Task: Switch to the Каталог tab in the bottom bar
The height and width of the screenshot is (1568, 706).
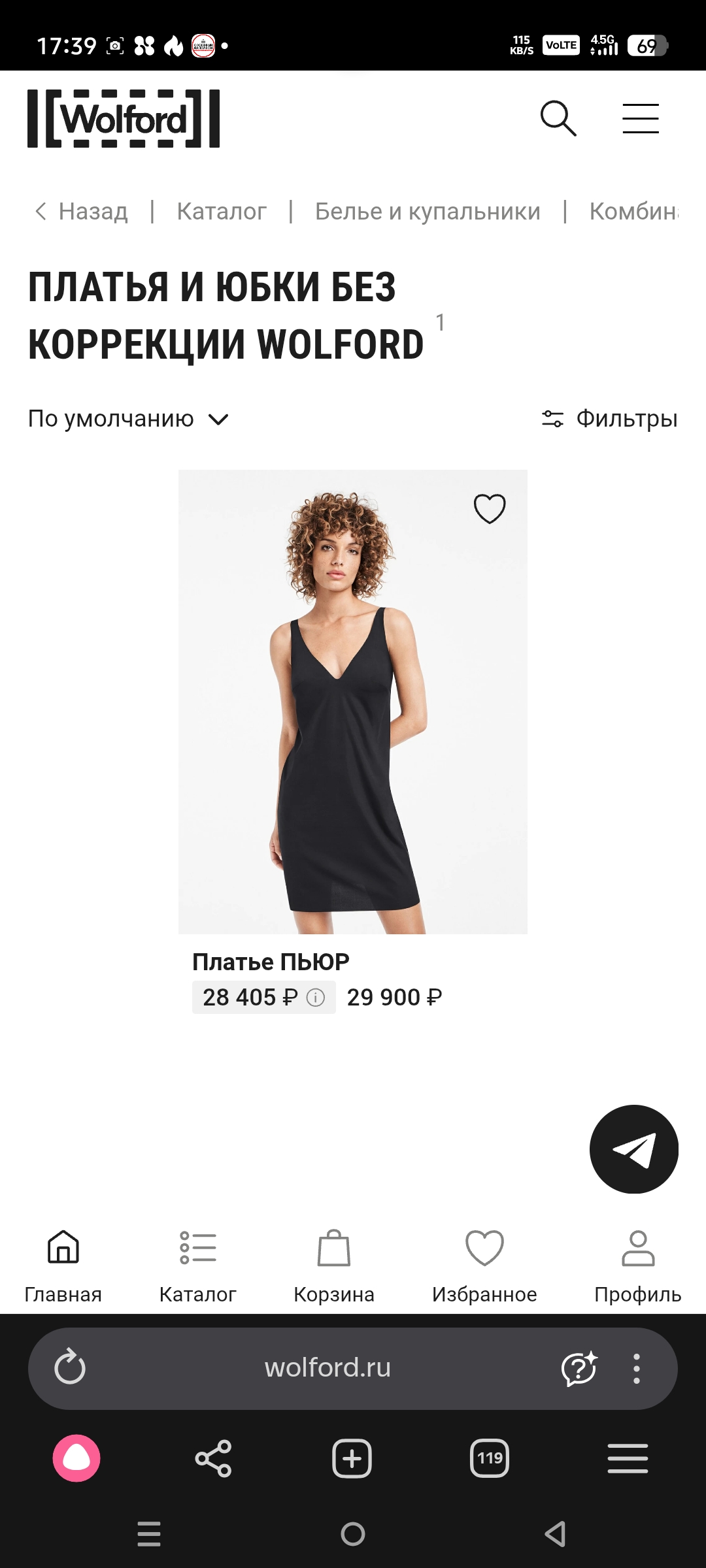Action: (197, 1266)
